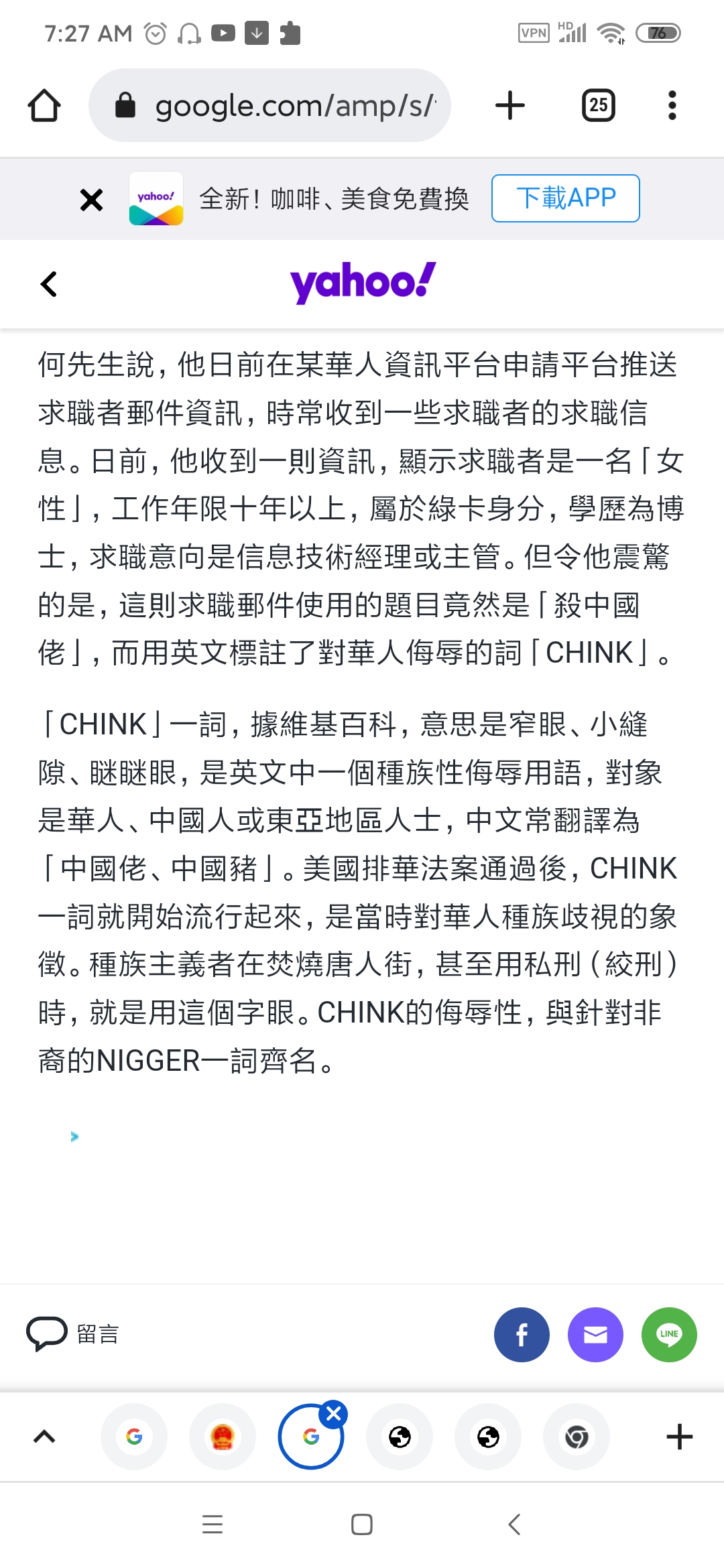
Task: Go to the browser home page
Action: click(44, 105)
